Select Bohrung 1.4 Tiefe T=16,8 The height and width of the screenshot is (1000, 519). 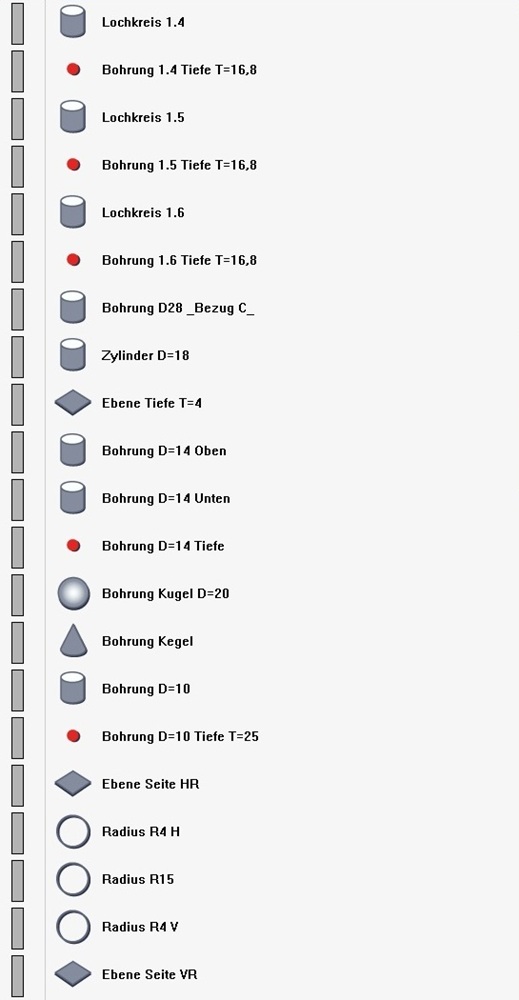coord(179,70)
